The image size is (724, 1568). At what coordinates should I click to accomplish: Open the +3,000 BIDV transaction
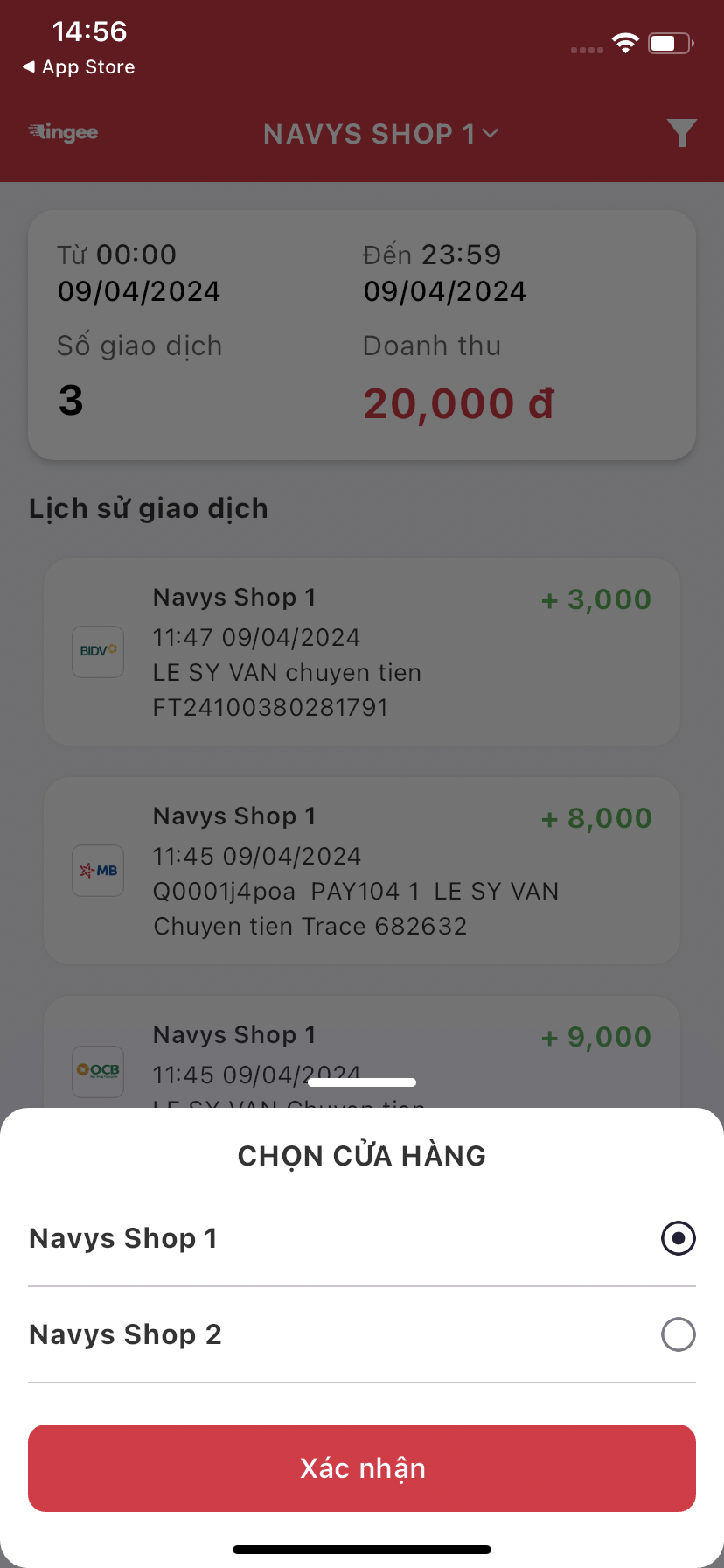click(x=362, y=652)
